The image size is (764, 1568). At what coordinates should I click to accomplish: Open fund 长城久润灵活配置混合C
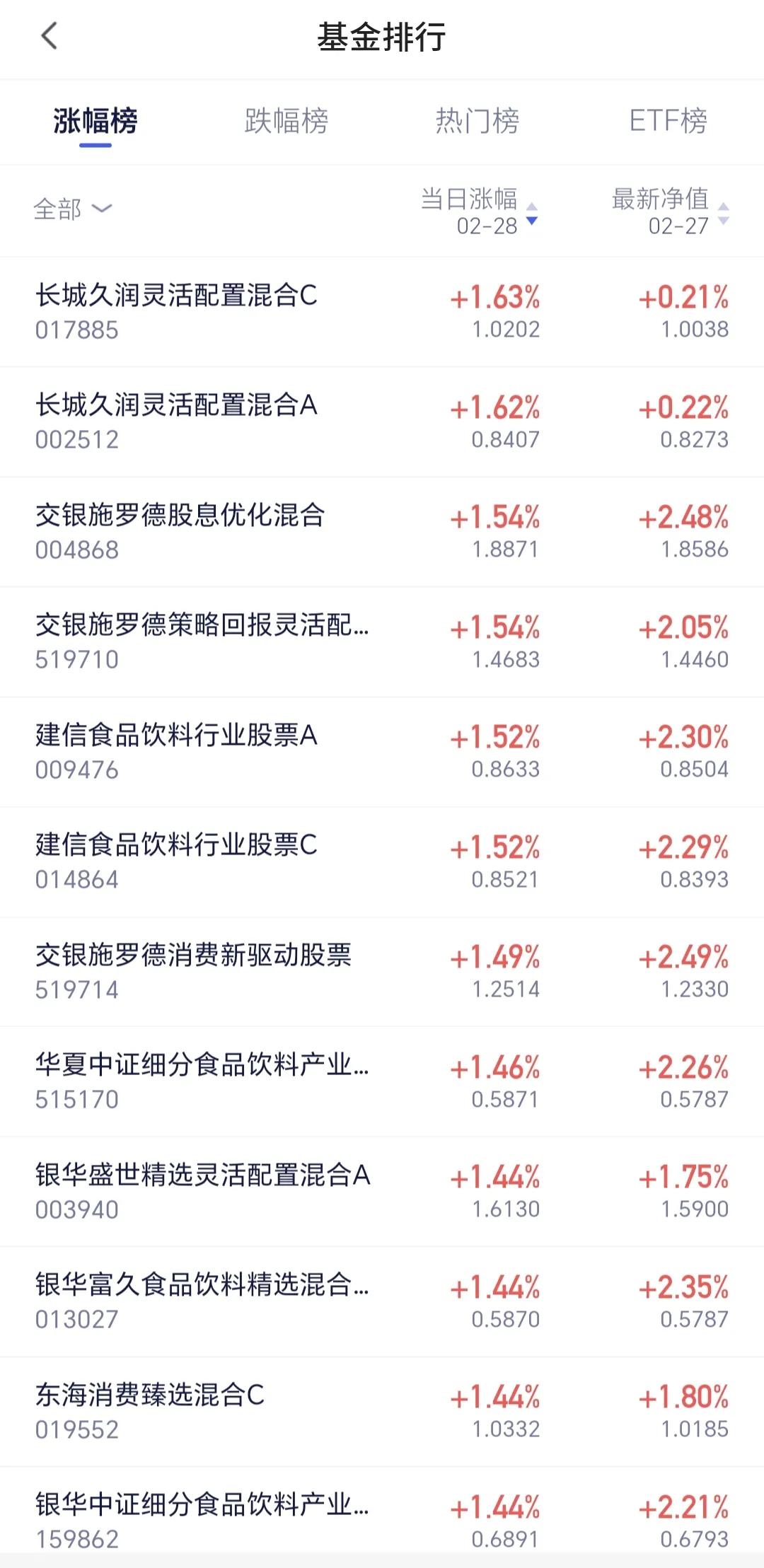[382, 311]
